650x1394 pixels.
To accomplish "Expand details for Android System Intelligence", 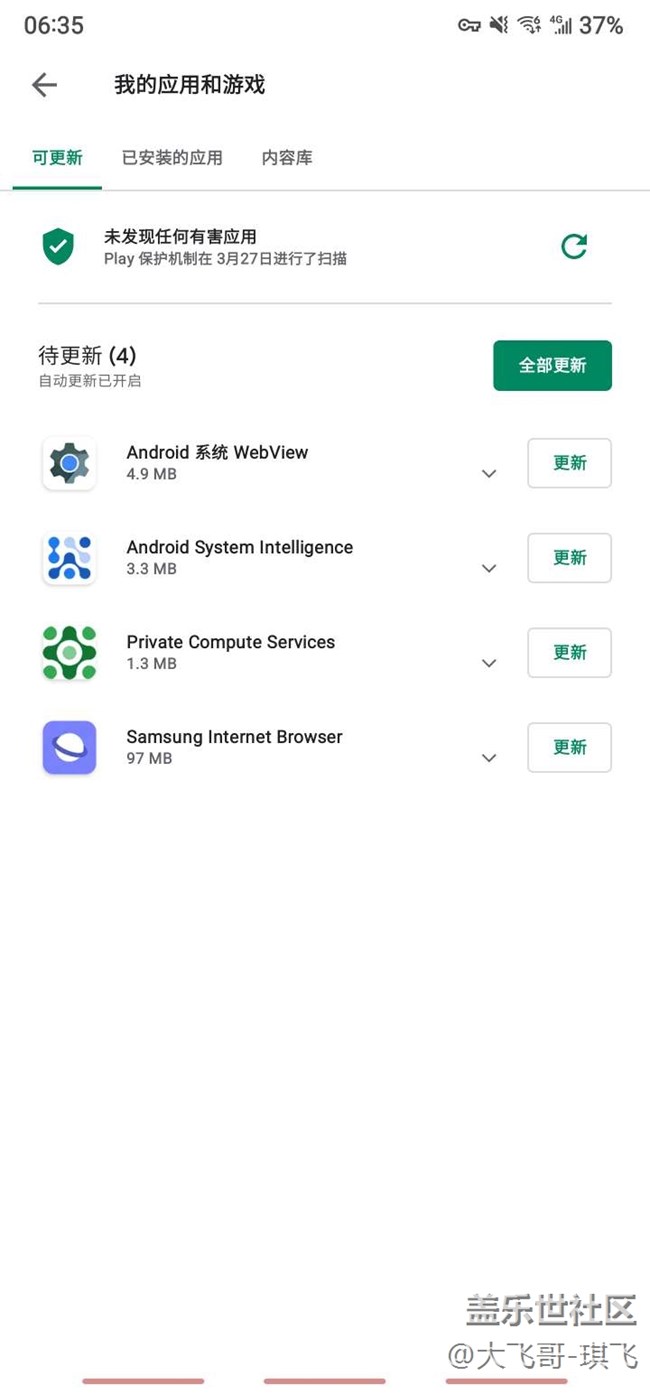I will (489, 568).
